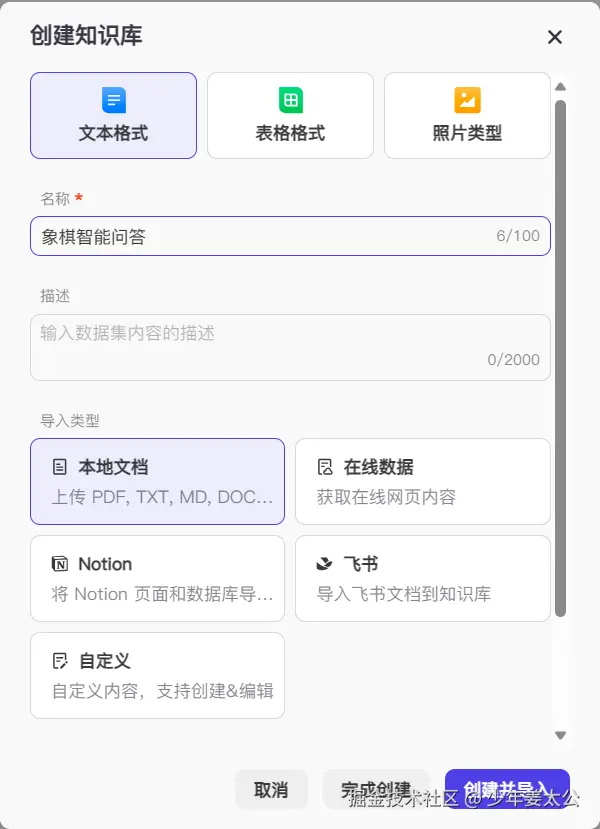Switch to the 照片类型 format

click(x=467, y=115)
